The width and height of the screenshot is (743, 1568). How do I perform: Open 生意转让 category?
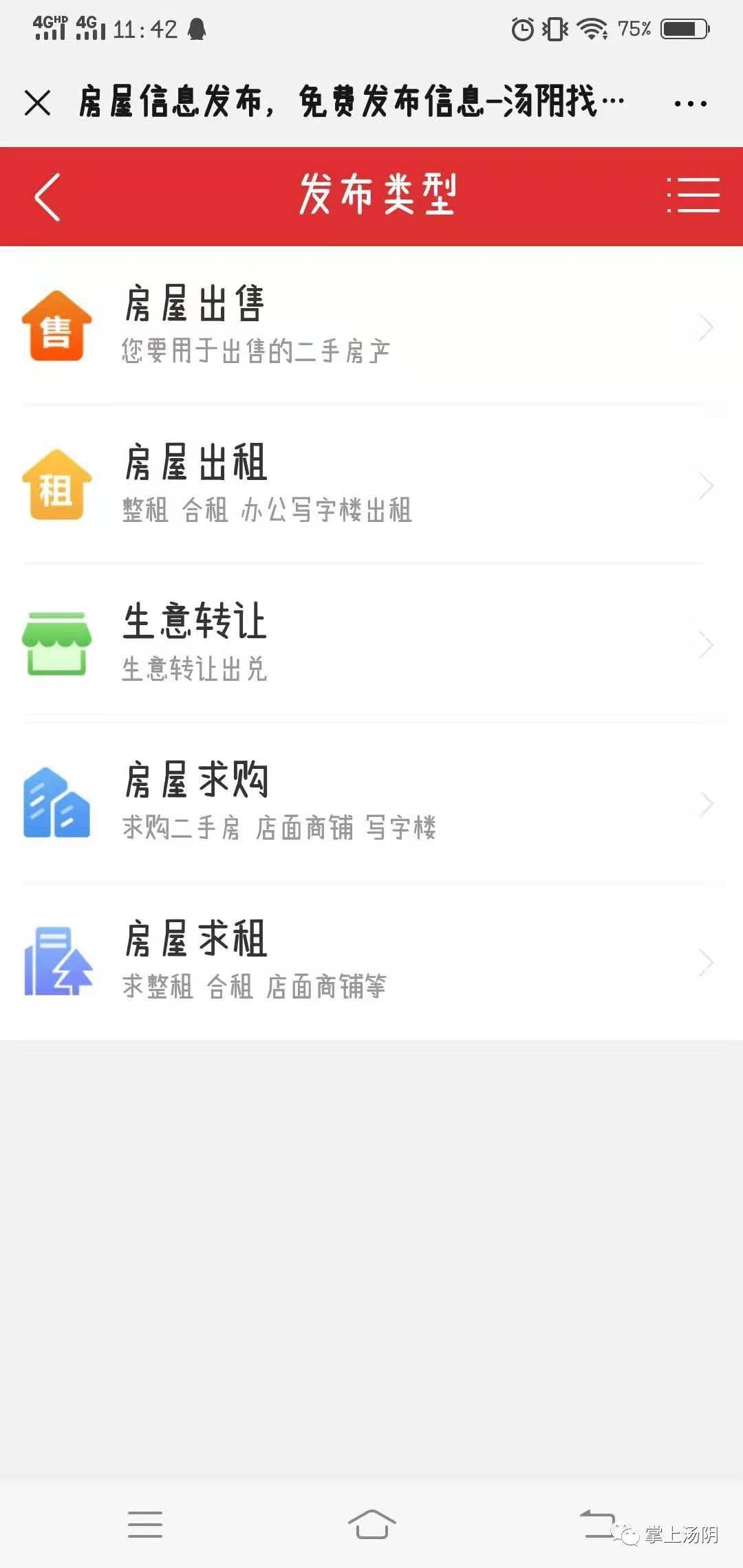tap(371, 643)
